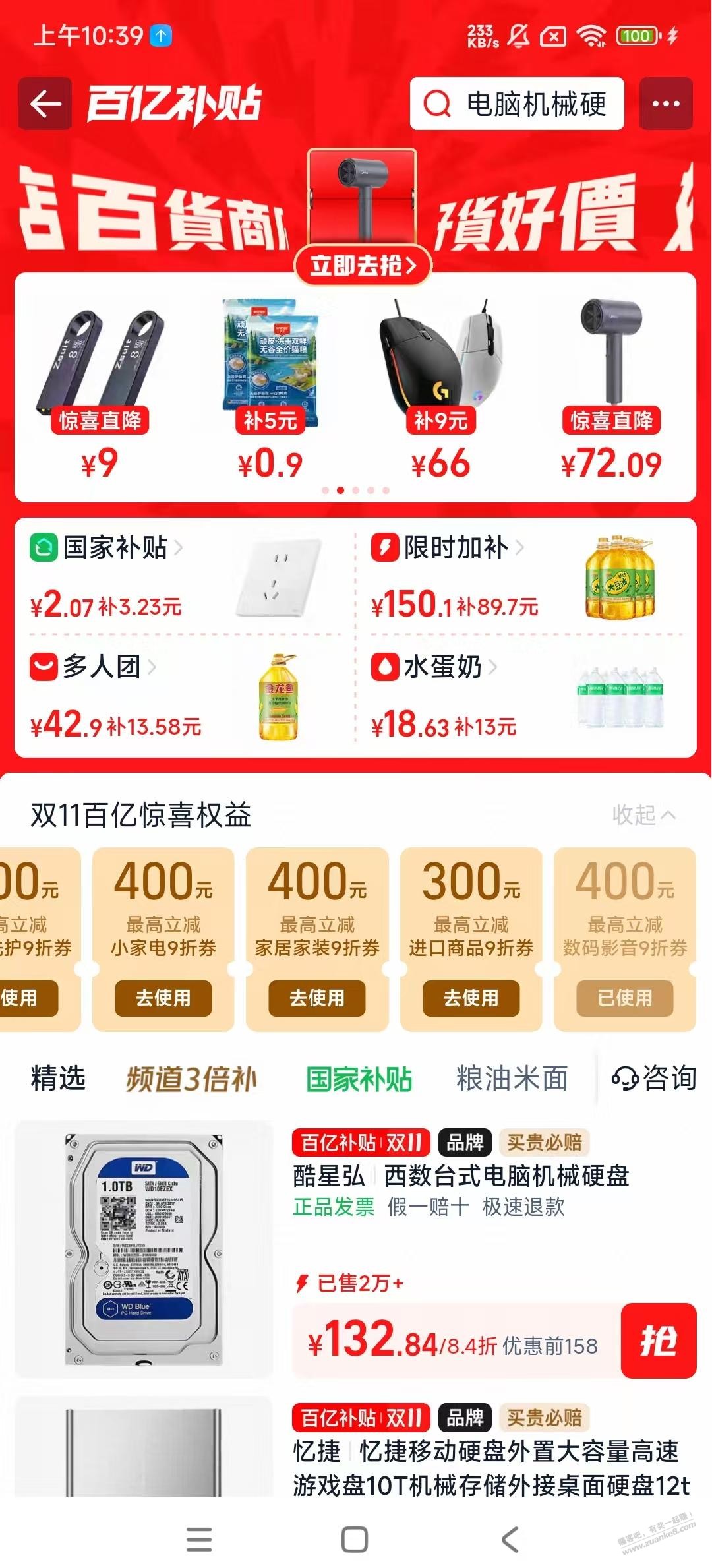The width and height of the screenshot is (712, 1568).
Task: Go back using the top-left arrow
Action: point(45,104)
